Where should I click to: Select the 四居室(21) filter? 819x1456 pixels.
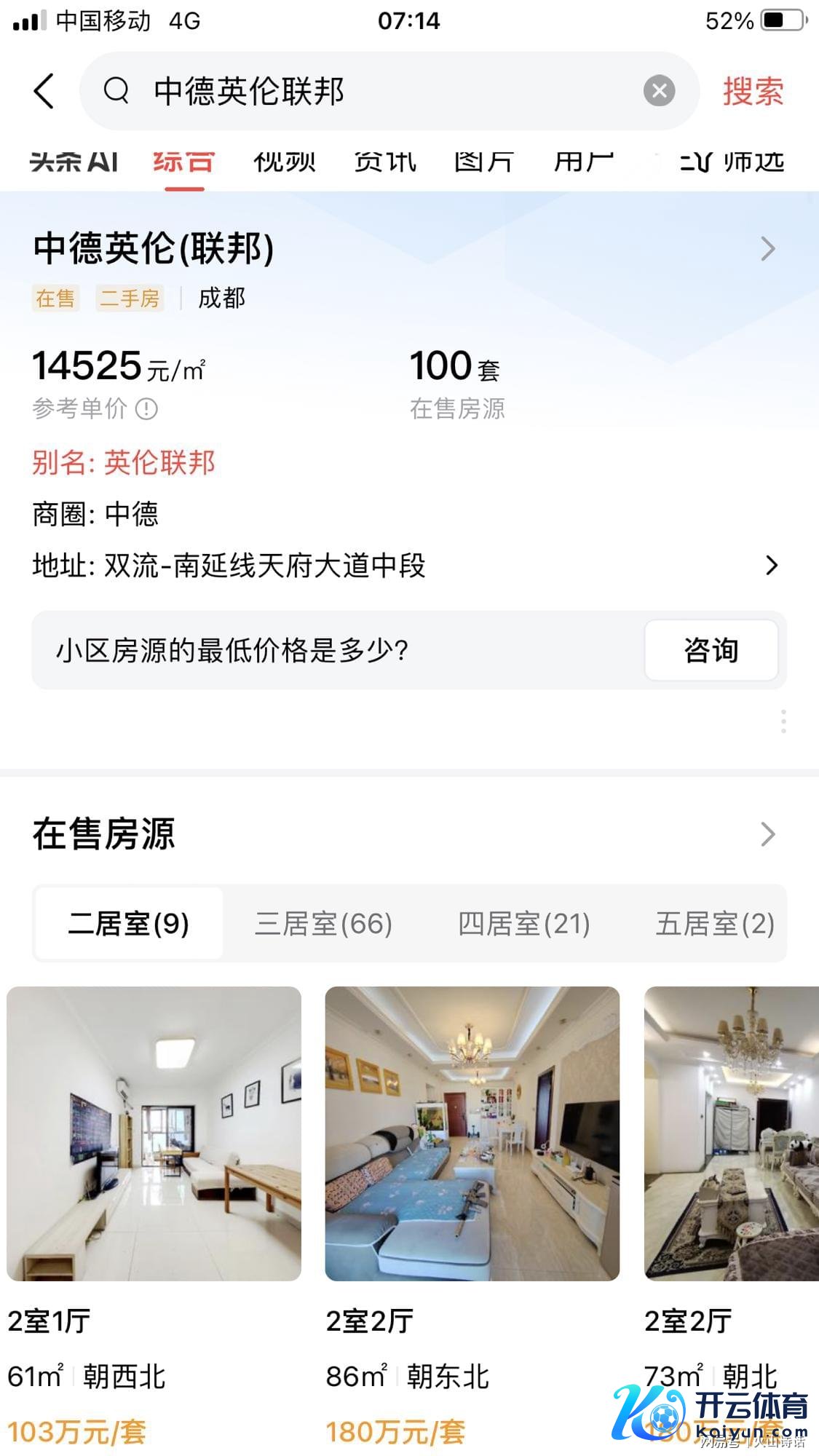[523, 924]
